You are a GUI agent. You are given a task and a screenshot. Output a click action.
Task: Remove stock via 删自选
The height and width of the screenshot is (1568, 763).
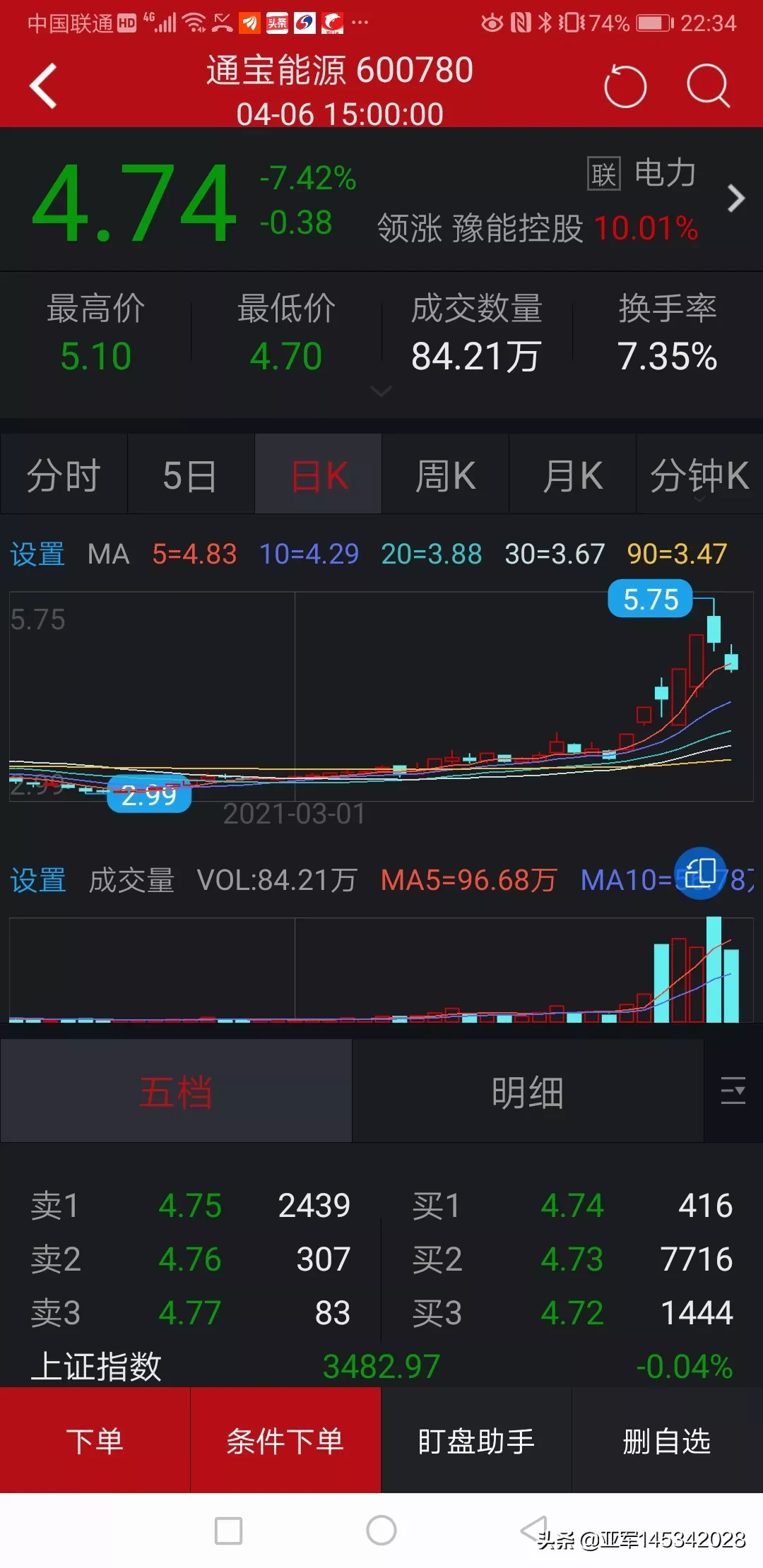[x=667, y=1441]
